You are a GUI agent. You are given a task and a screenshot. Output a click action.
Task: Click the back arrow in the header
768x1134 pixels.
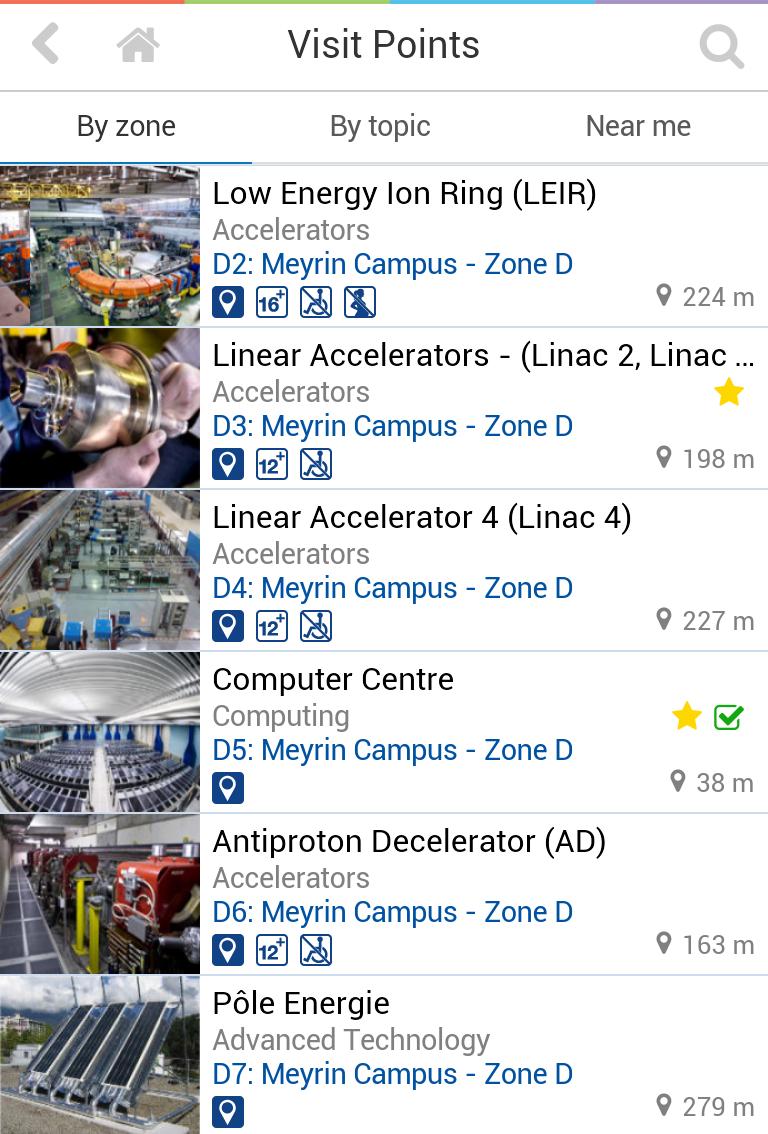click(44, 45)
